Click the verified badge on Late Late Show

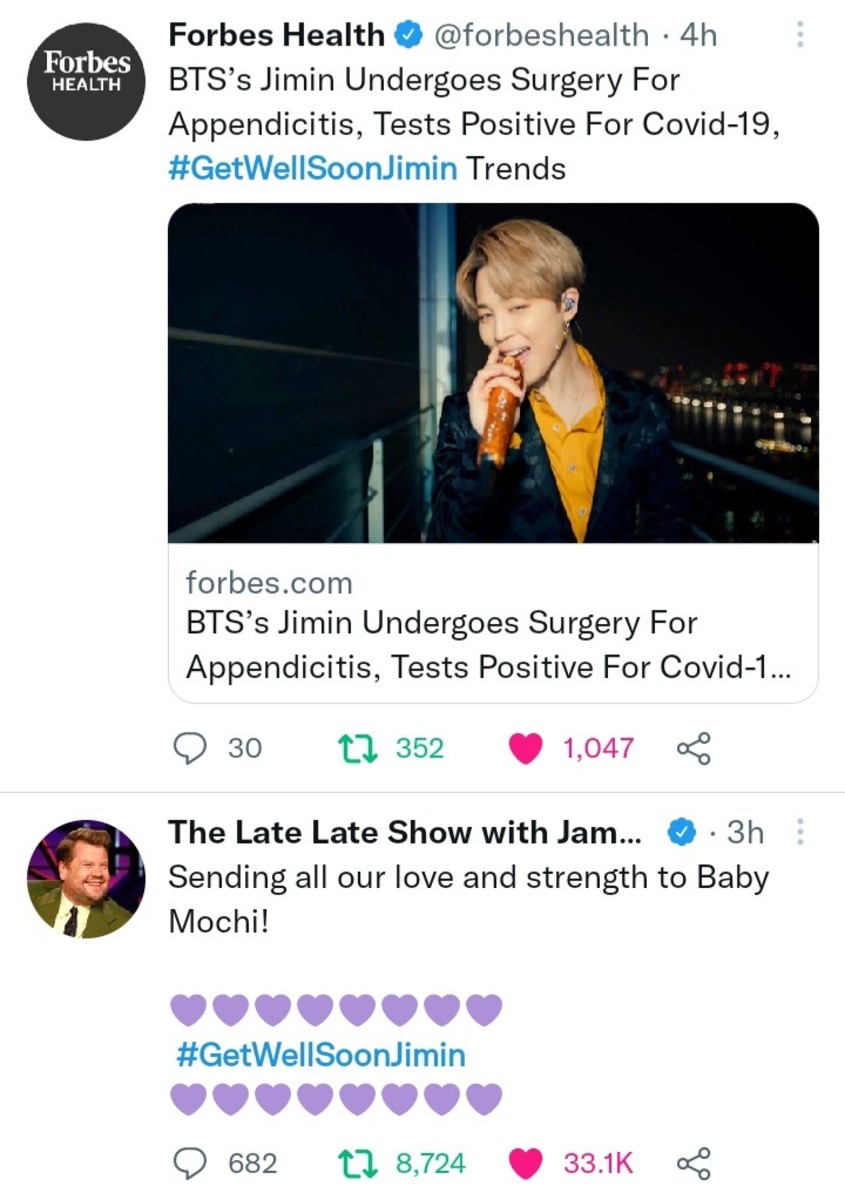(x=682, y=831)
